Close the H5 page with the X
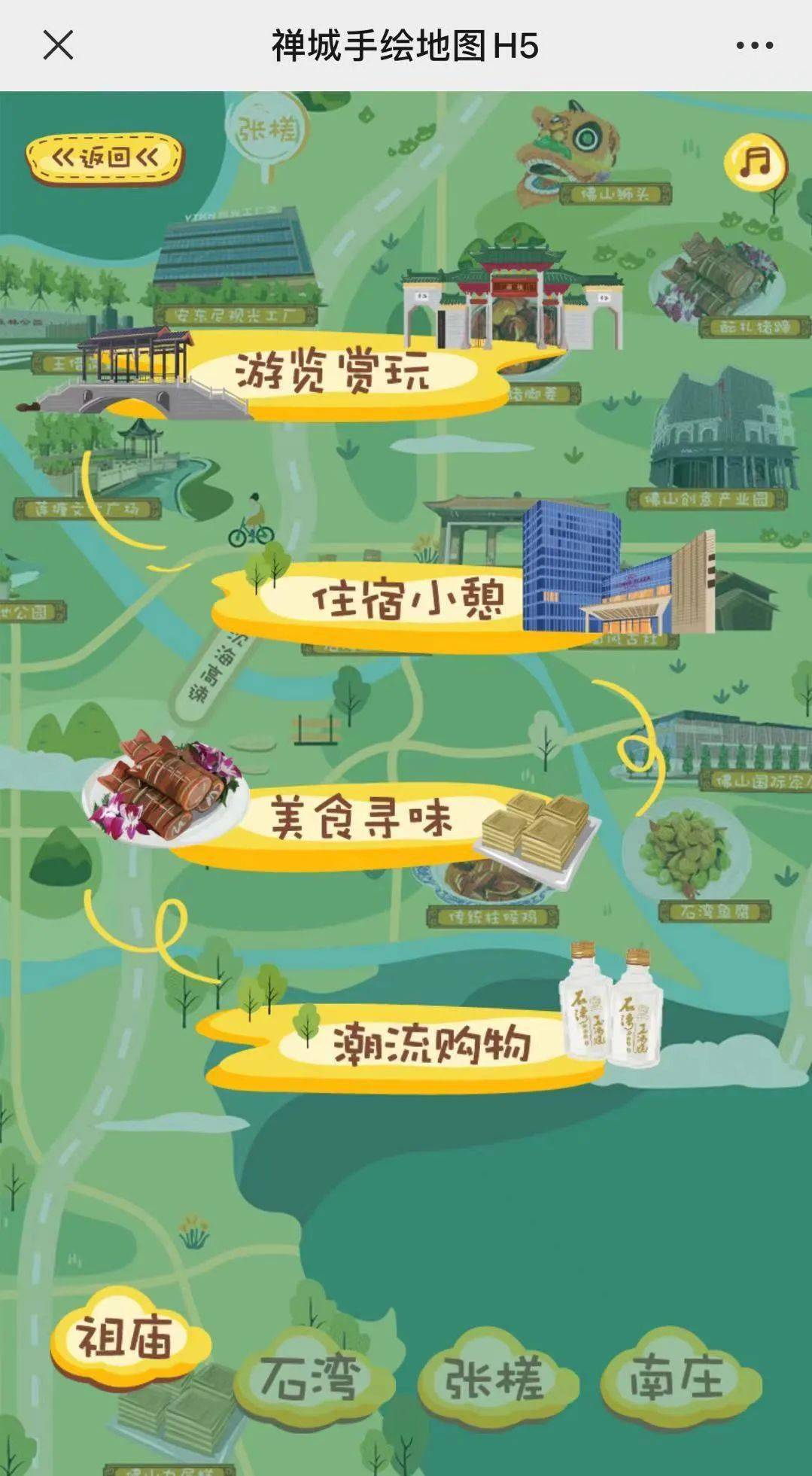The width and height of the screenshot is (812, 1476). pos(58,45)
